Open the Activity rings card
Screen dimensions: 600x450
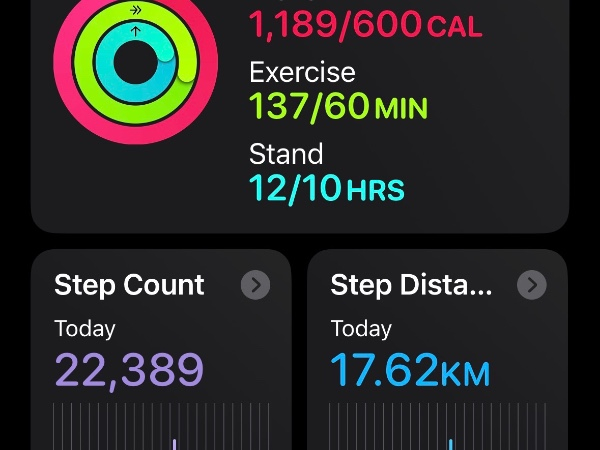300,110
